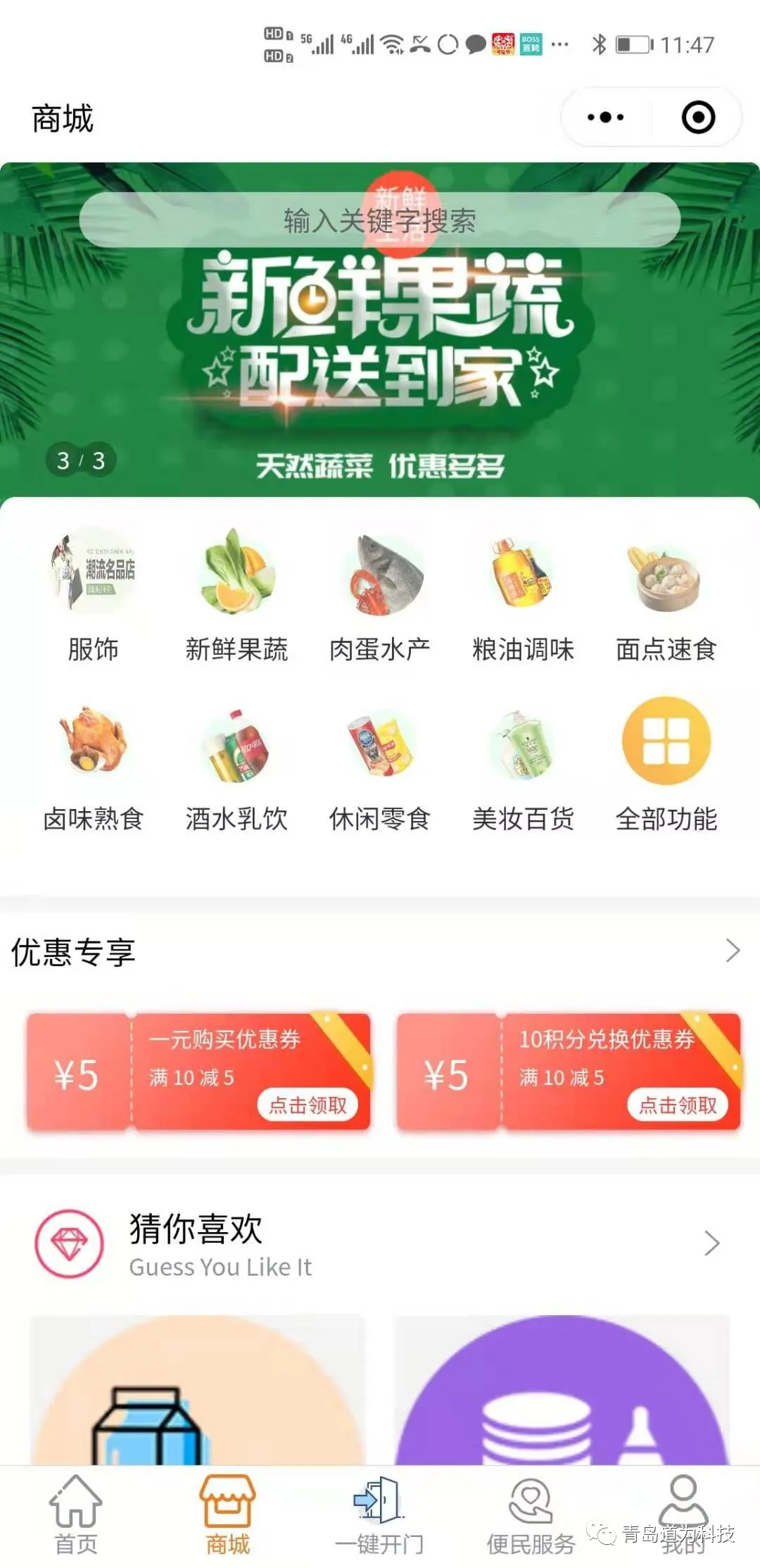760x1568 pixels.
Task: Expand the 优惠专享 section arrow
Action: click(x=733, y=951)
